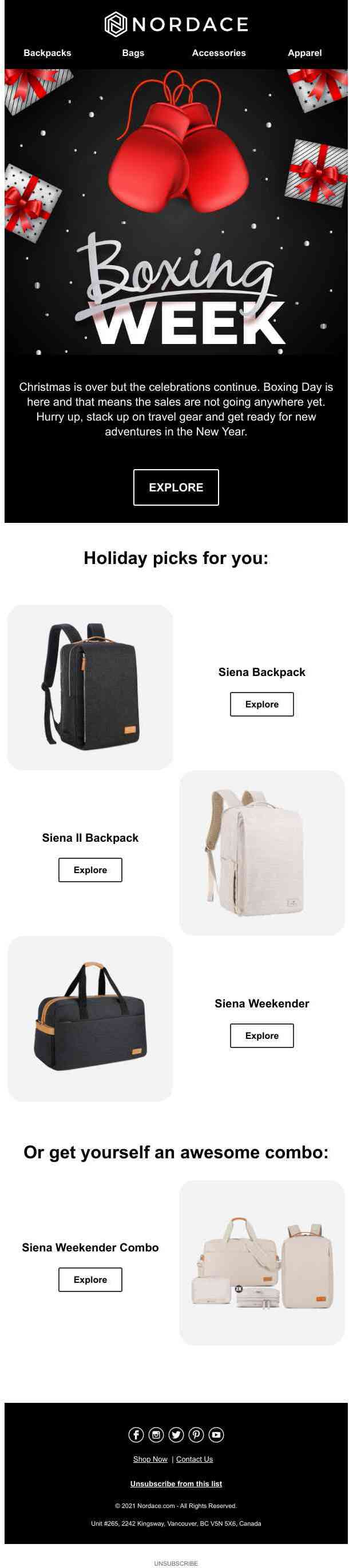Visit Nordace Instagram profile

tap(156, 1434)
